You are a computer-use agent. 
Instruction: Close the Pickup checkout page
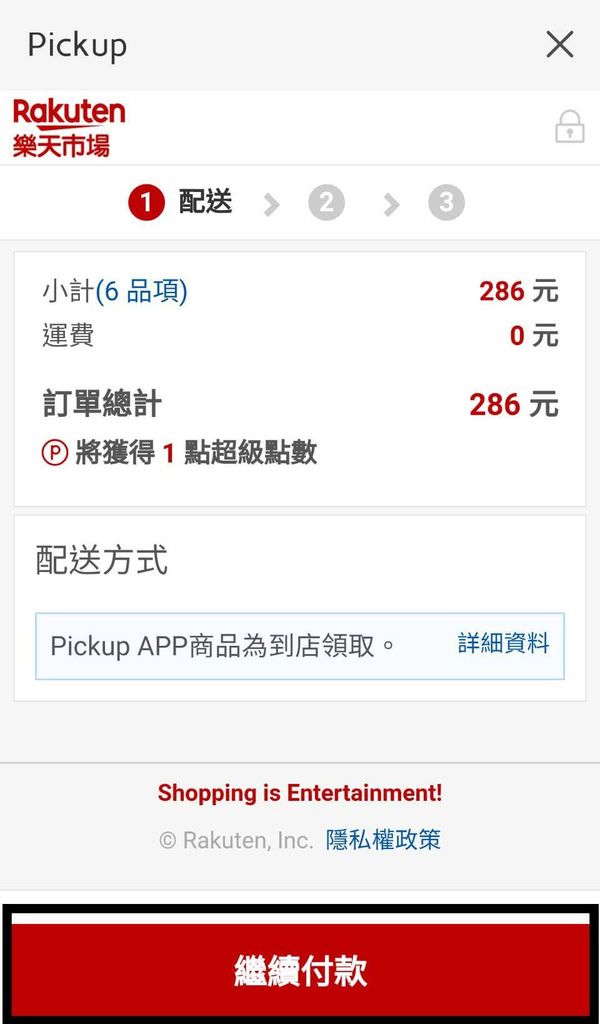pos(560,45)
